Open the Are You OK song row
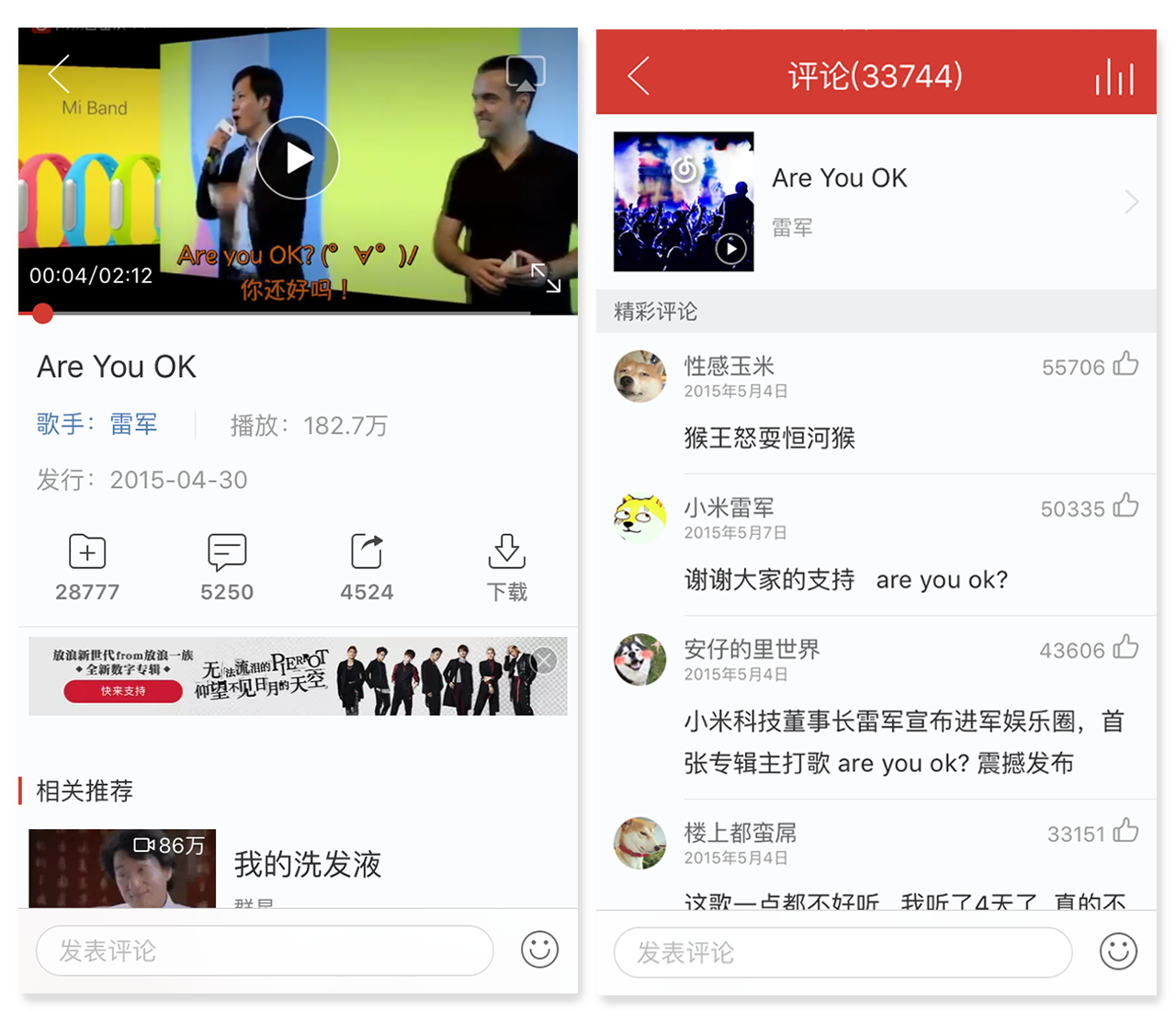Image resolution: width=1176 pixels, height=1011 pixels. [x=876, y=201]
